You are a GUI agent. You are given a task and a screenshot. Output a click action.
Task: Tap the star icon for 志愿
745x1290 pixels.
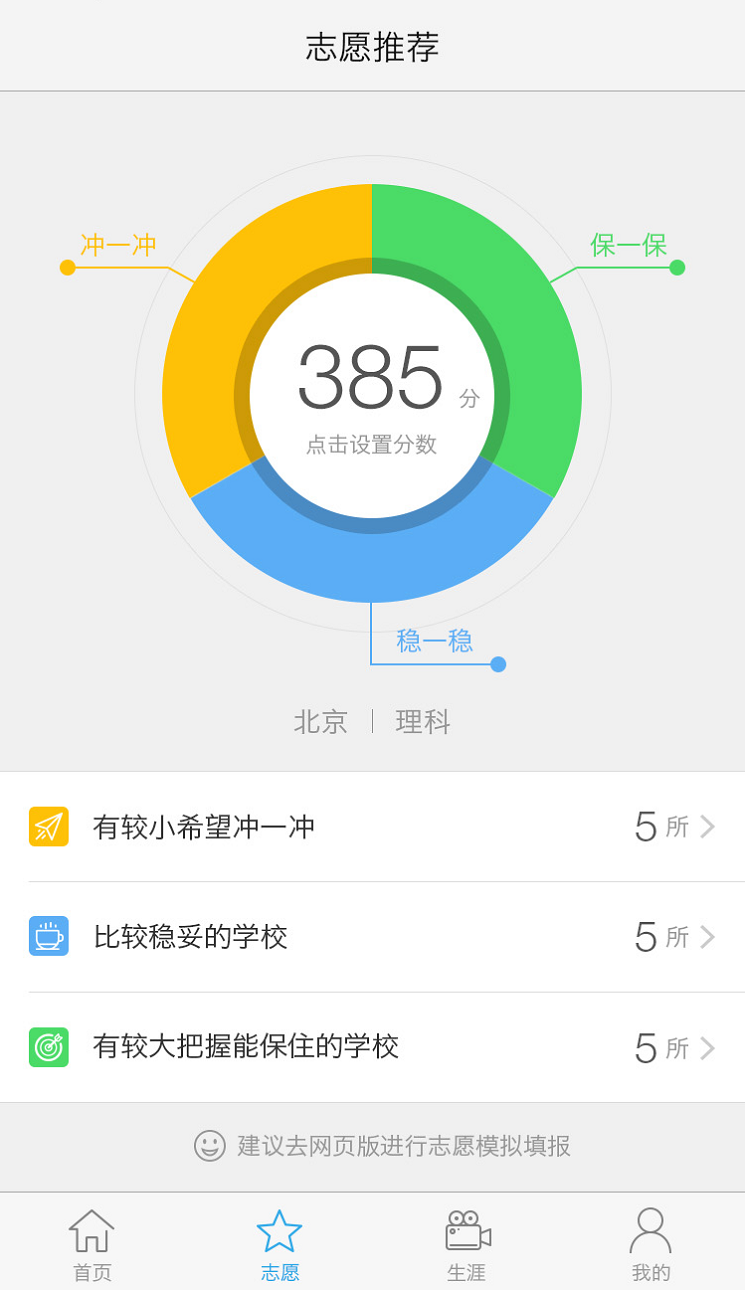point(279,1230)
